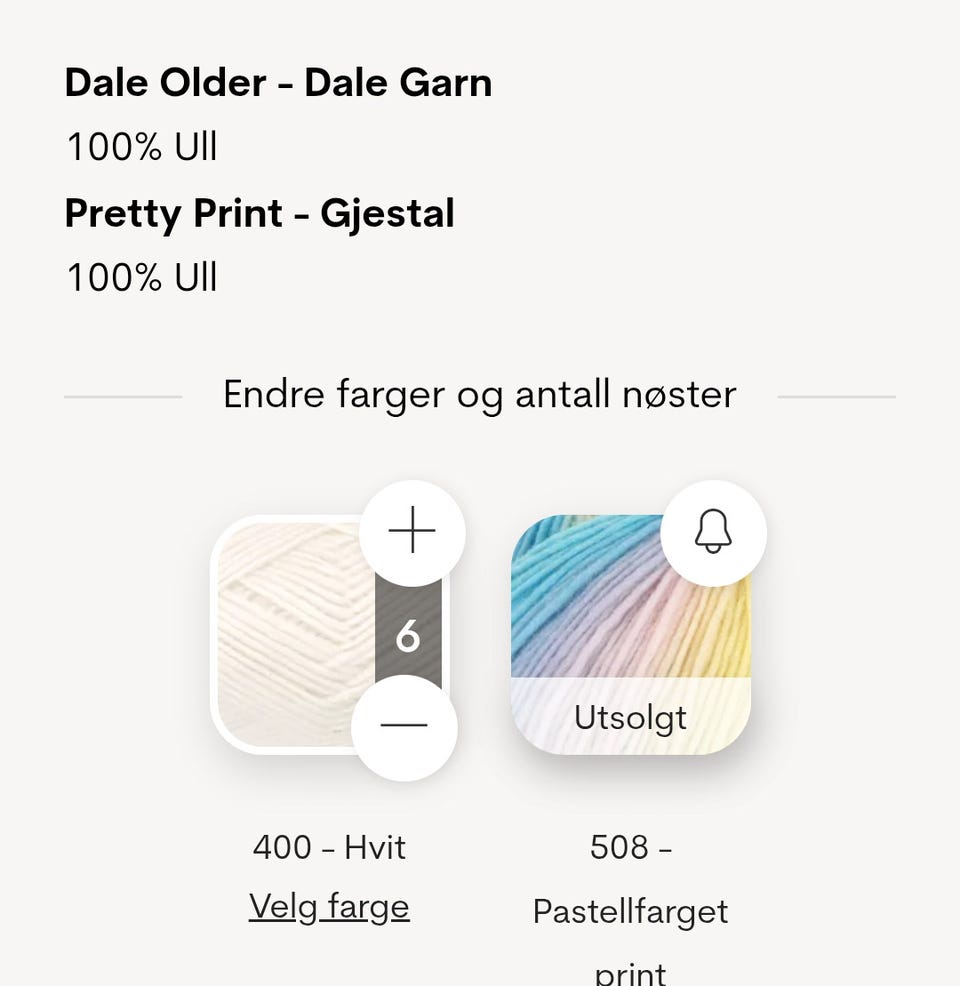Screen dimensions: 960x986
Task: Enable restock notification for Pastellfarget print
Action: (x=712, y=532)
